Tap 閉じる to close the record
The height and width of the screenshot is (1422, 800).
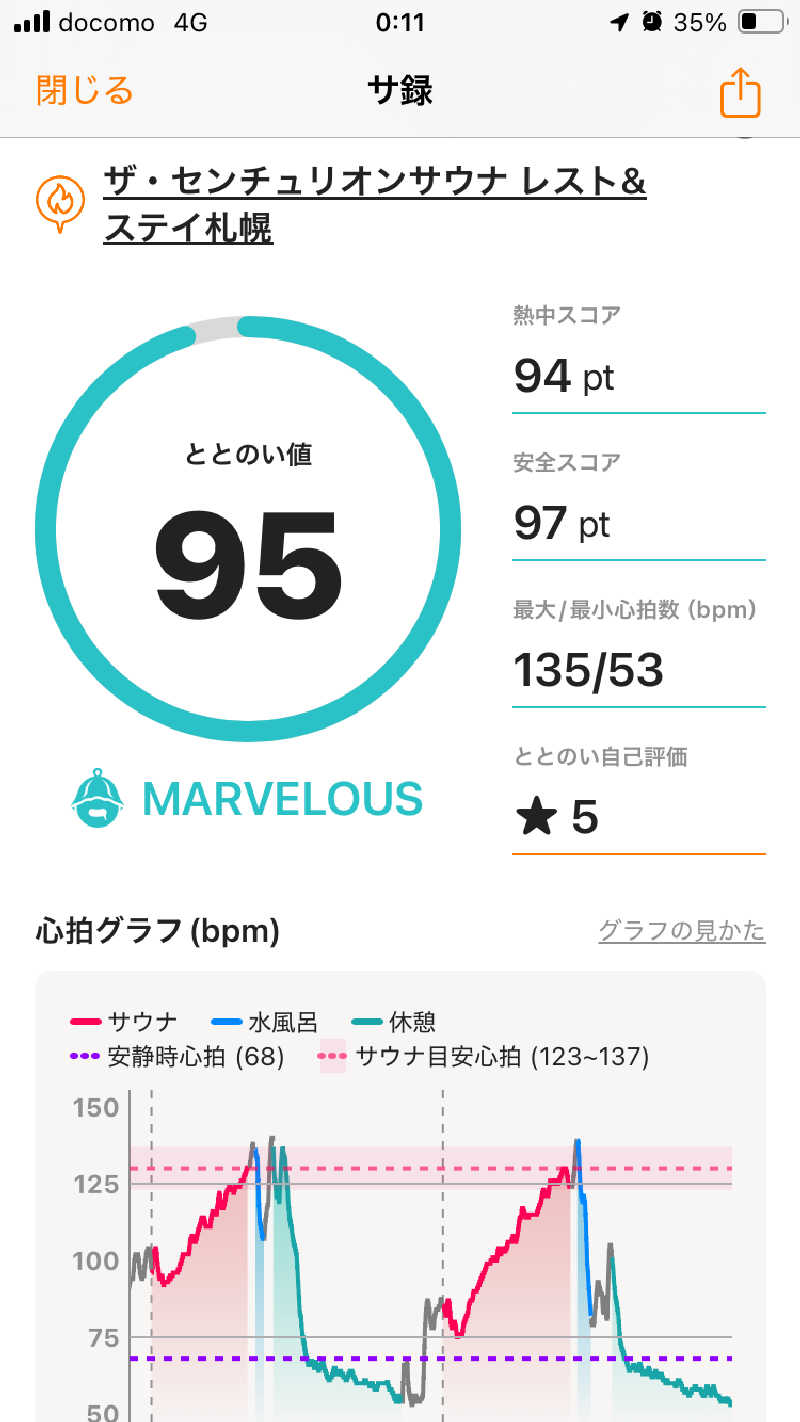tap(85, 91)
